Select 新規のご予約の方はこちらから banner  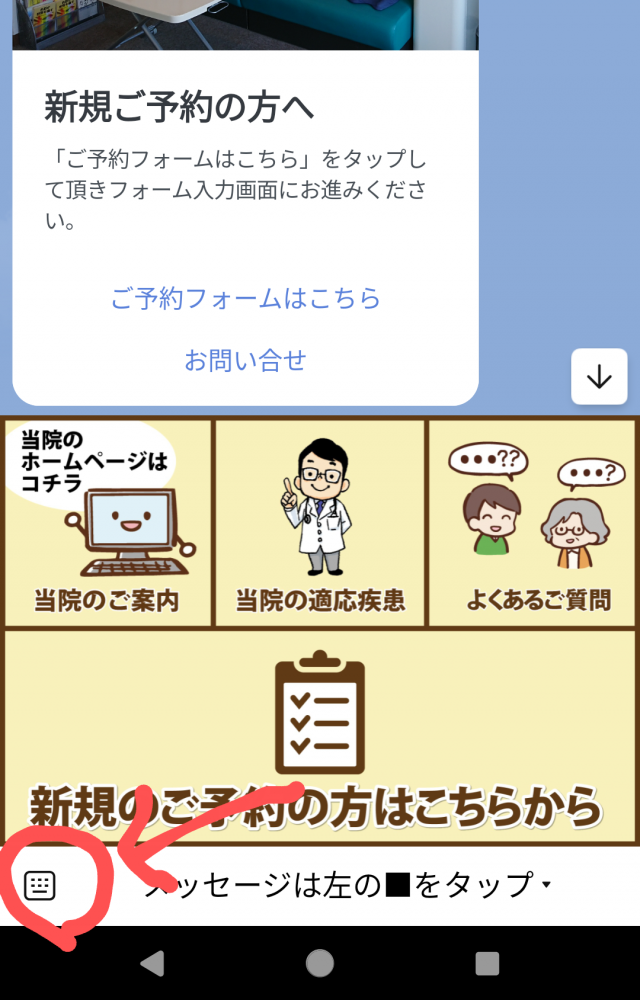[x=320, y=738]
